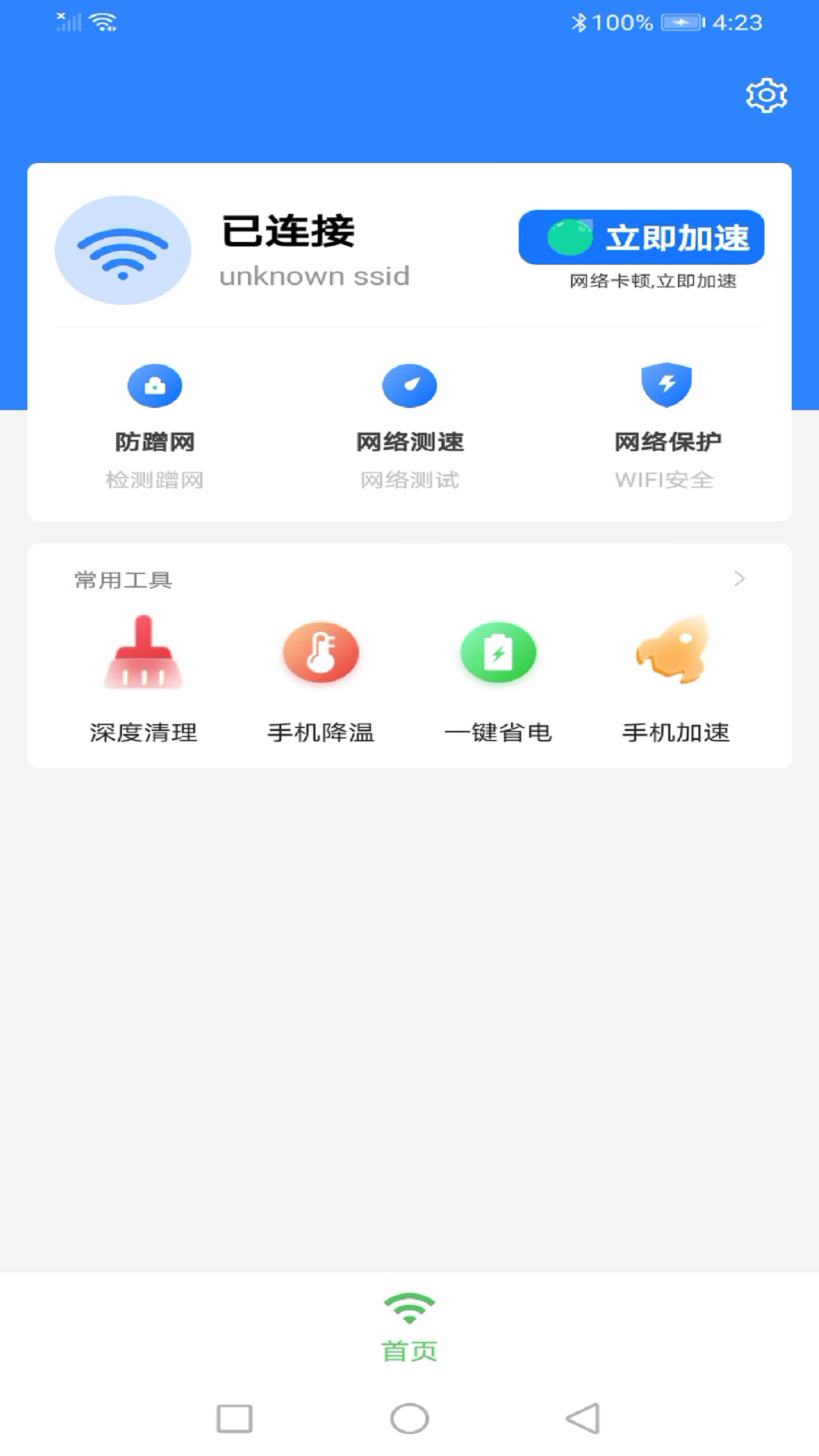Tap the blue WiFi connection icon
The image size is (819, 1456).
tap(123, 251)
